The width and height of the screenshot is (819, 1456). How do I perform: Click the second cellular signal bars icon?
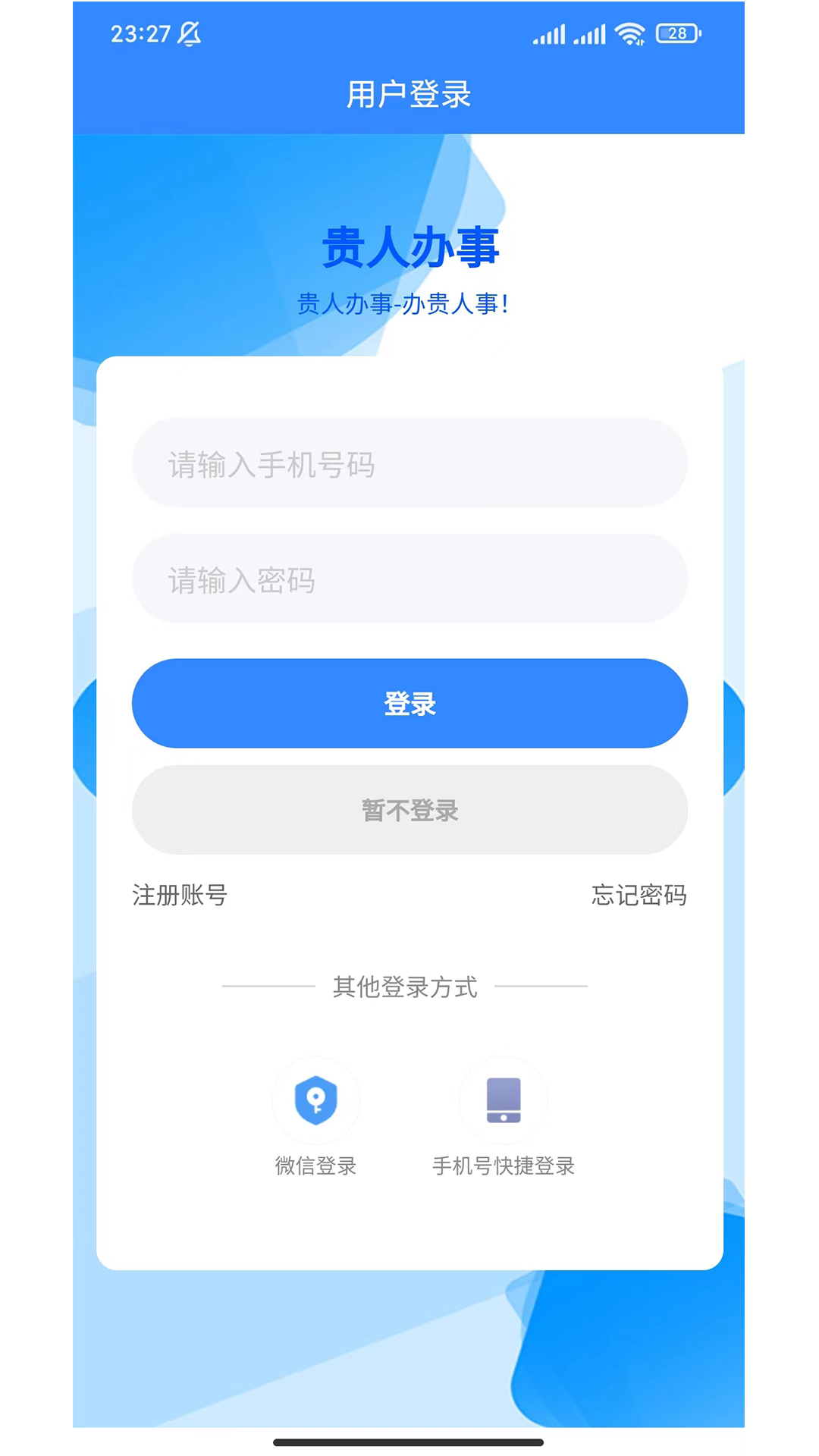pyautogui.click(x=589, y=33)
